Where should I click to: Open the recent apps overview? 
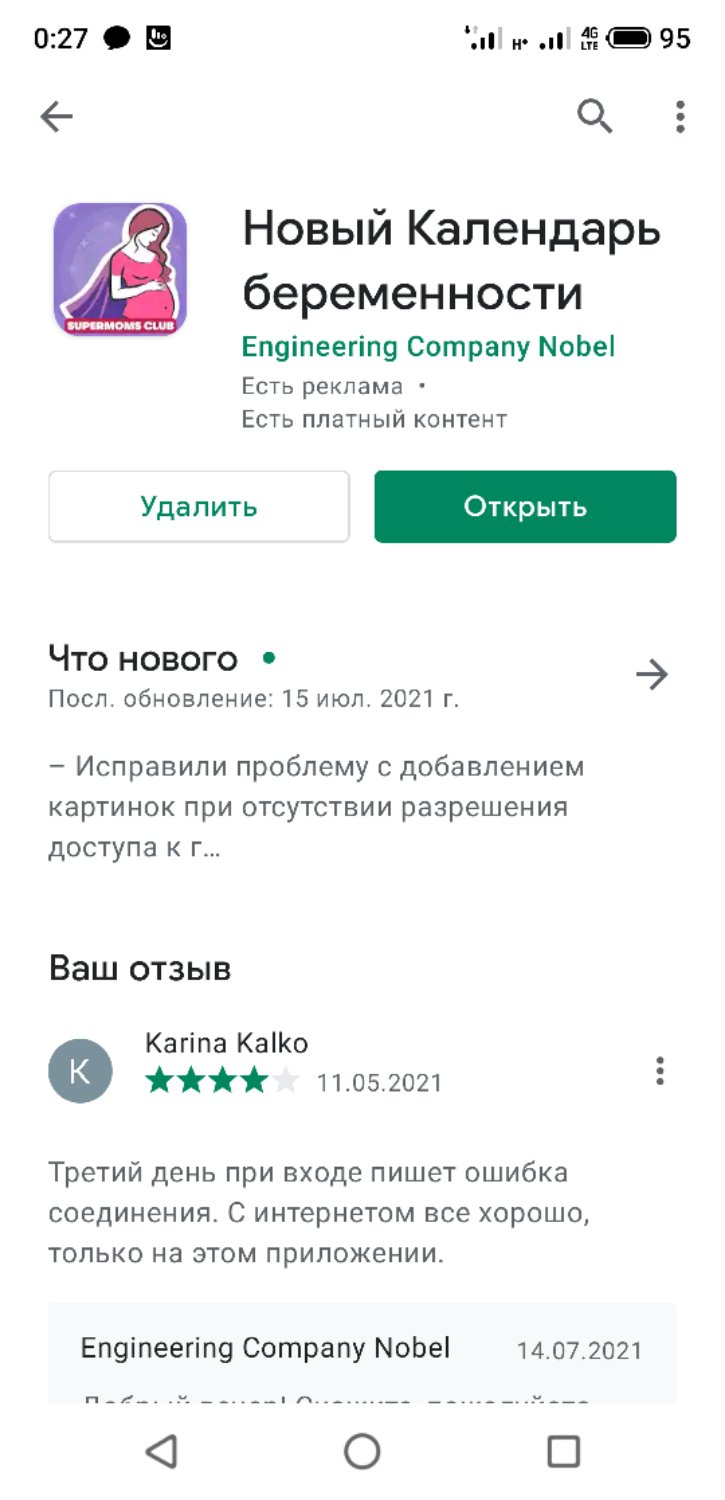click(x=564, y=1450)
